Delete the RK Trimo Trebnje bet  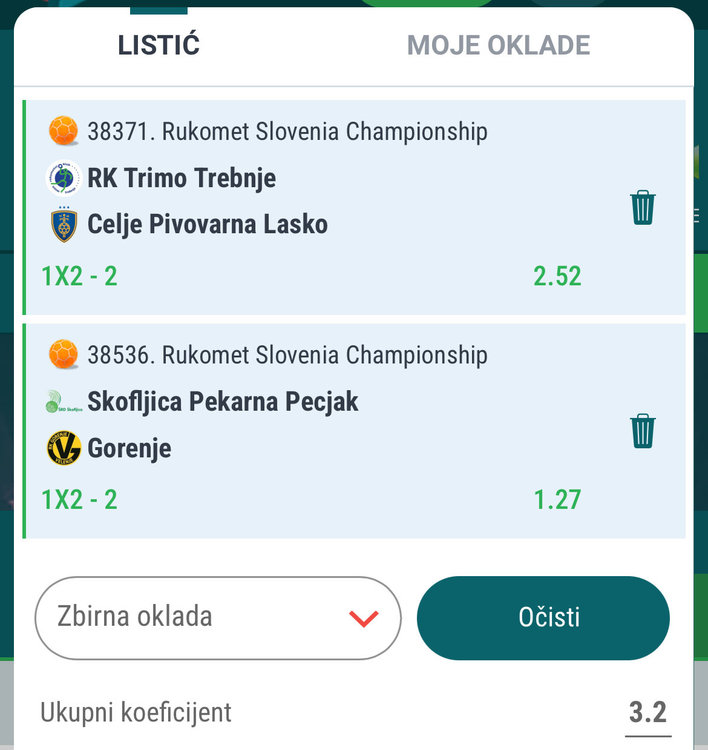(643, 208)
